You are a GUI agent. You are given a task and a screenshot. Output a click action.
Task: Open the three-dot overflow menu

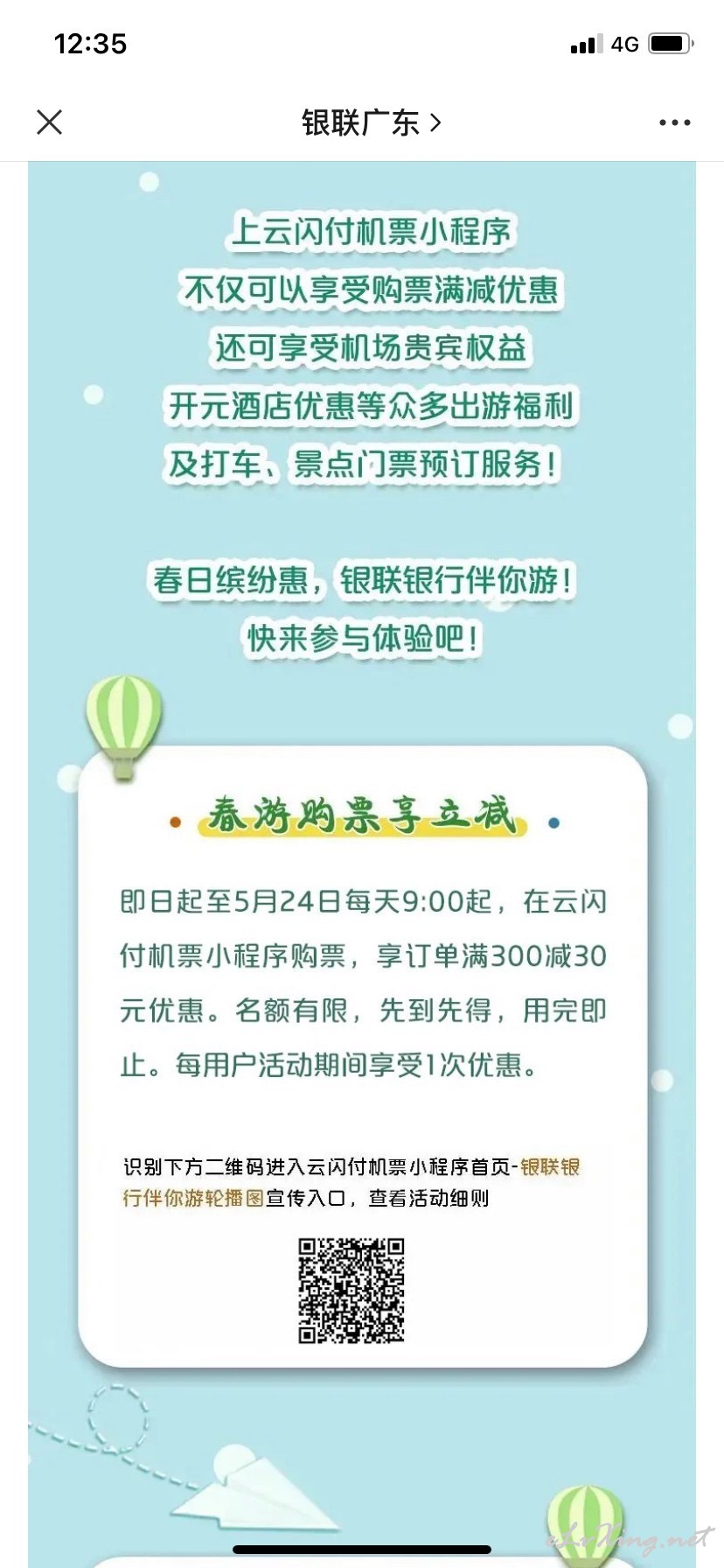point(674,122)
